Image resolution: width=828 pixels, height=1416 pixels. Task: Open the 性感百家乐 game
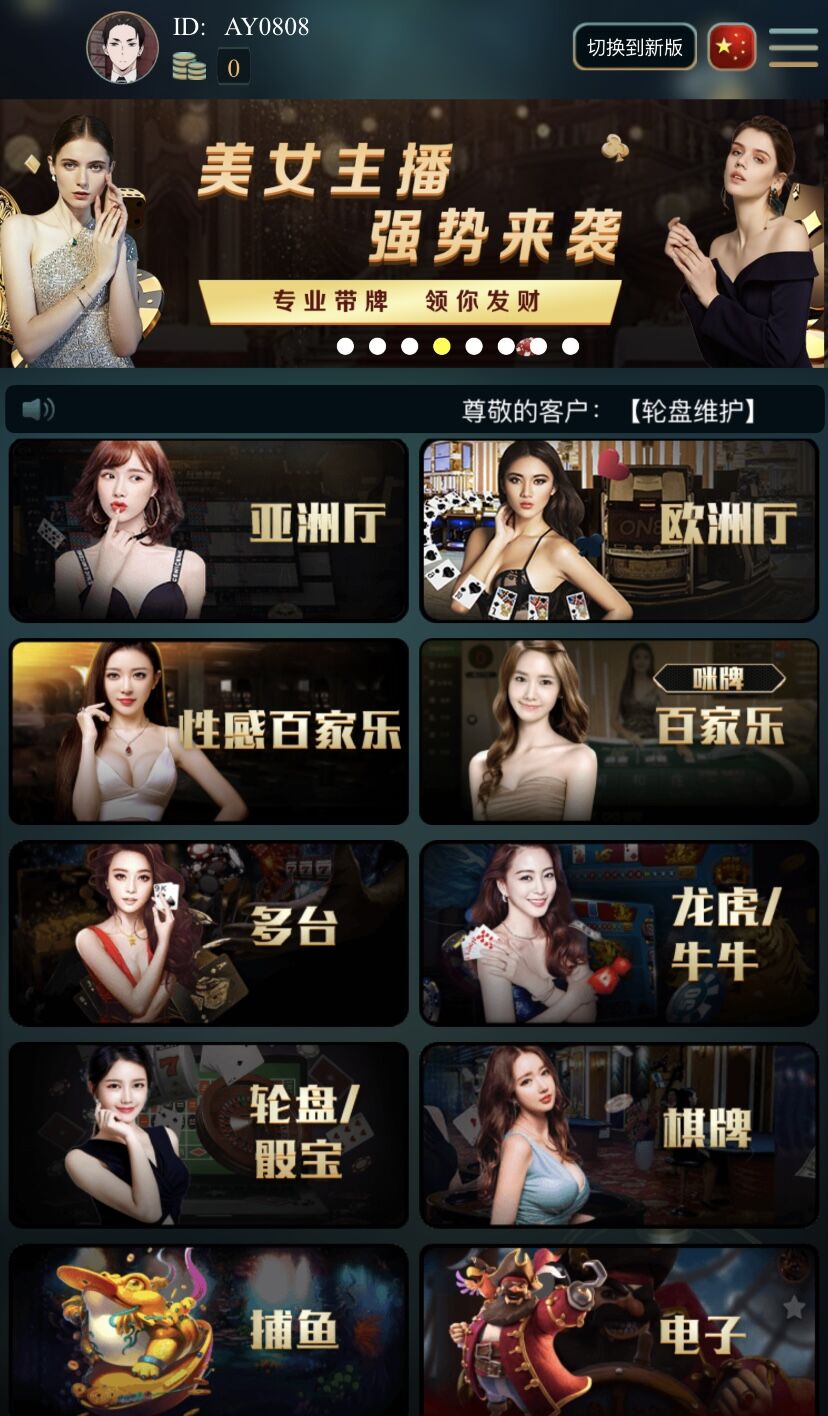pos(209,731)
